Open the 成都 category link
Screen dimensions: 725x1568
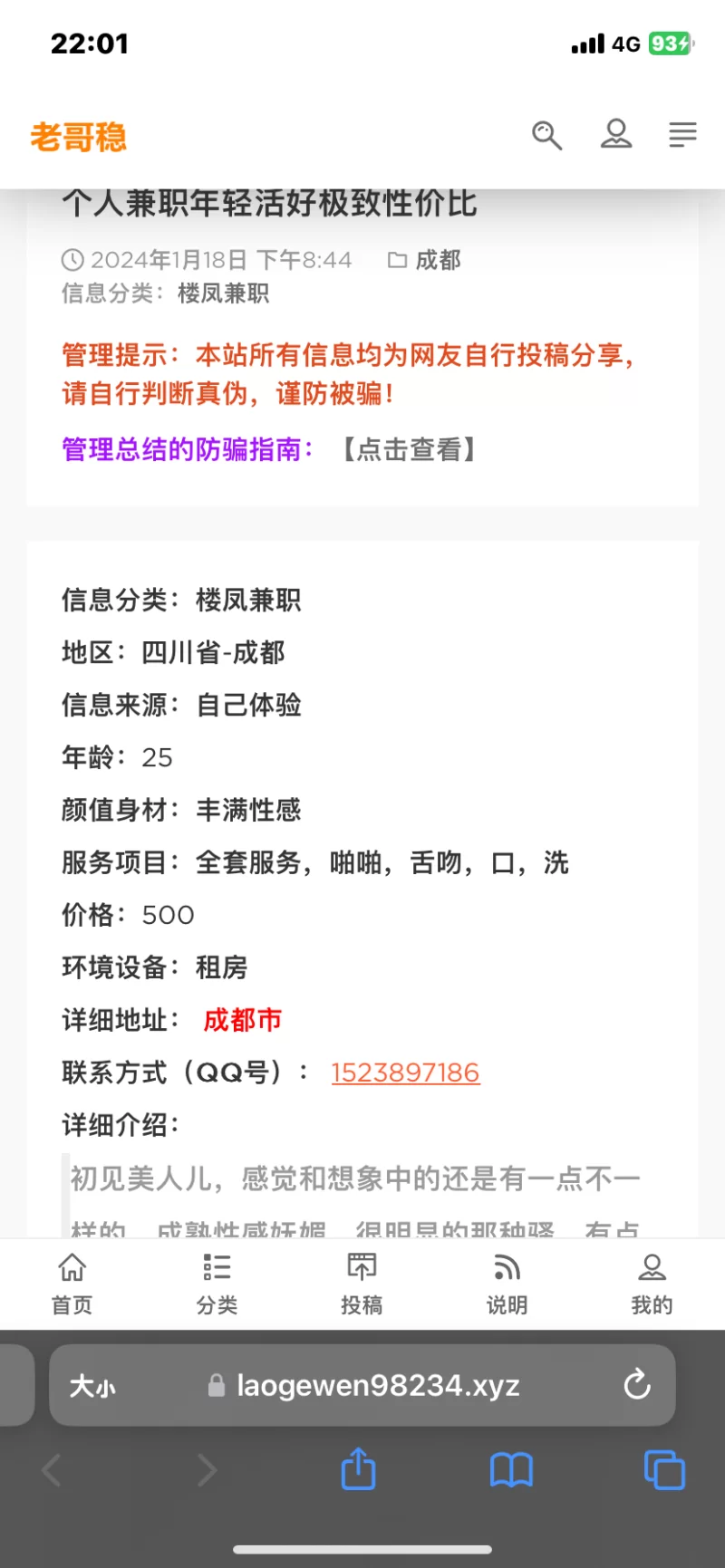coord(438,260)
